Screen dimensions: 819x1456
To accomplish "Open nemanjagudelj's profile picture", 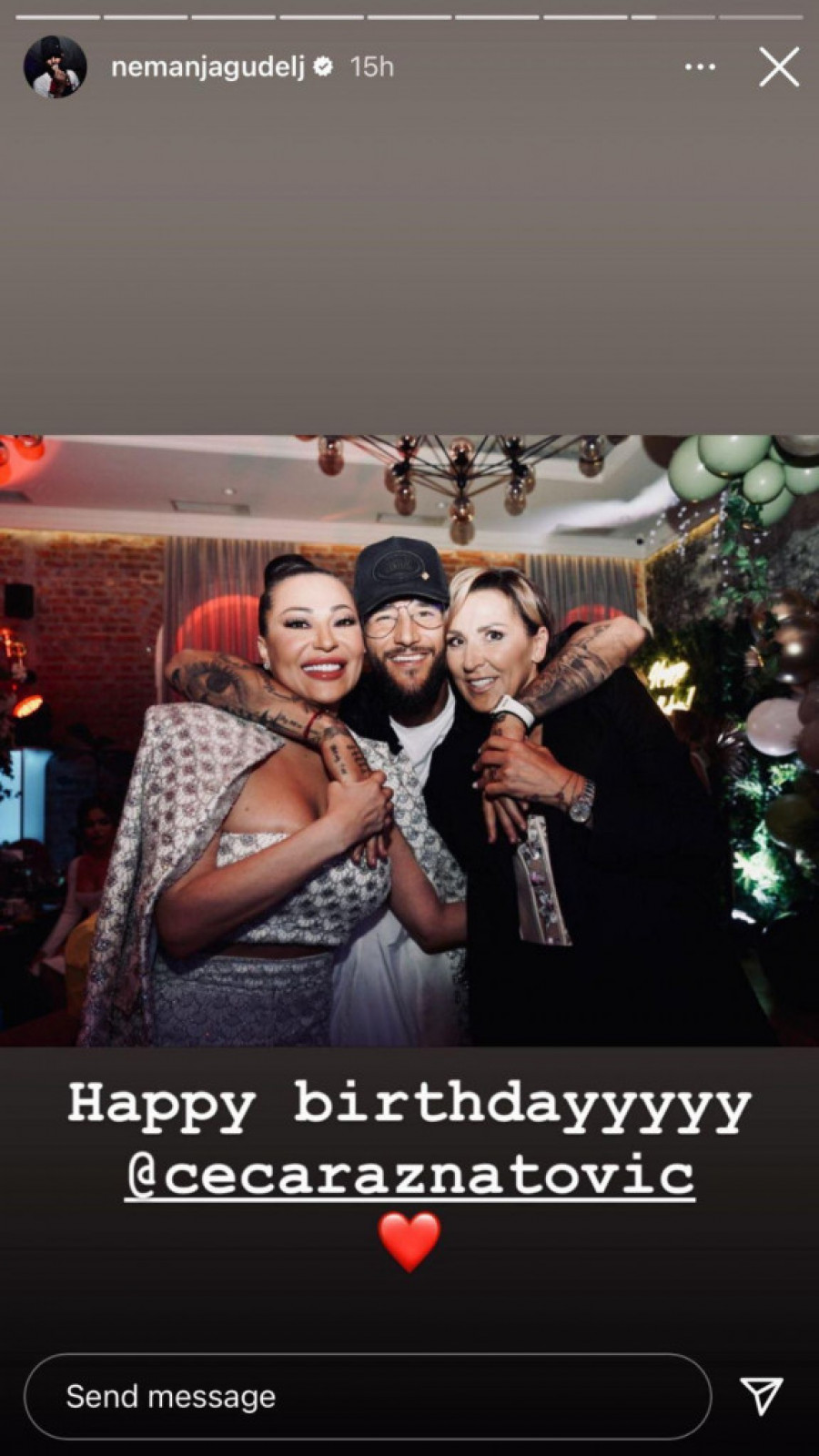I will 55,67.
